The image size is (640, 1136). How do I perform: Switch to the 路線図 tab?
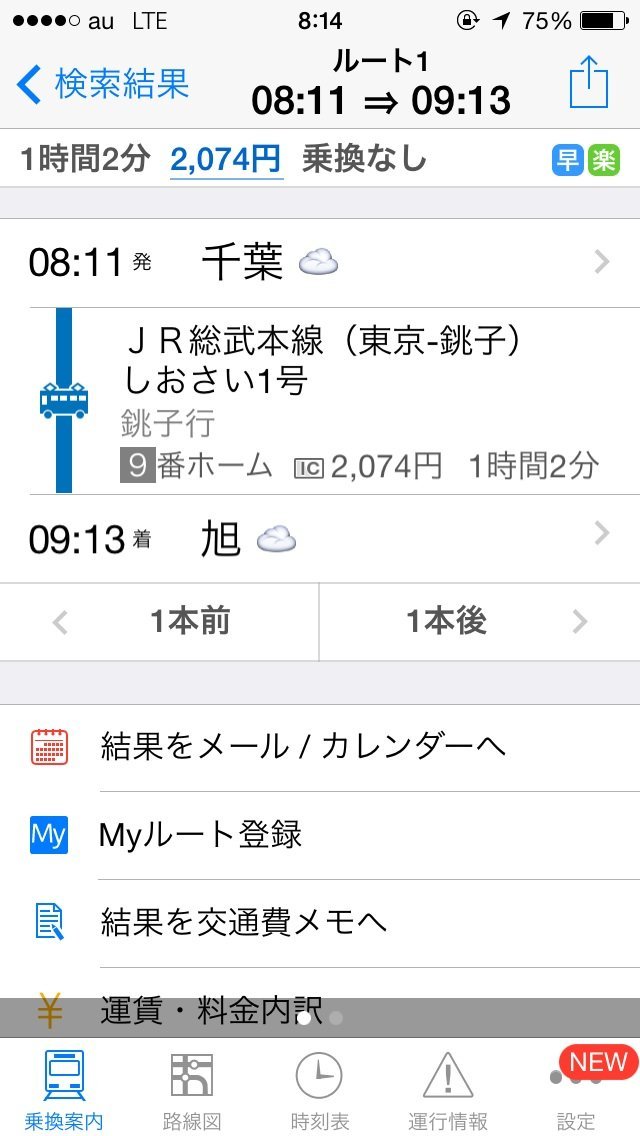(191, 1090)
